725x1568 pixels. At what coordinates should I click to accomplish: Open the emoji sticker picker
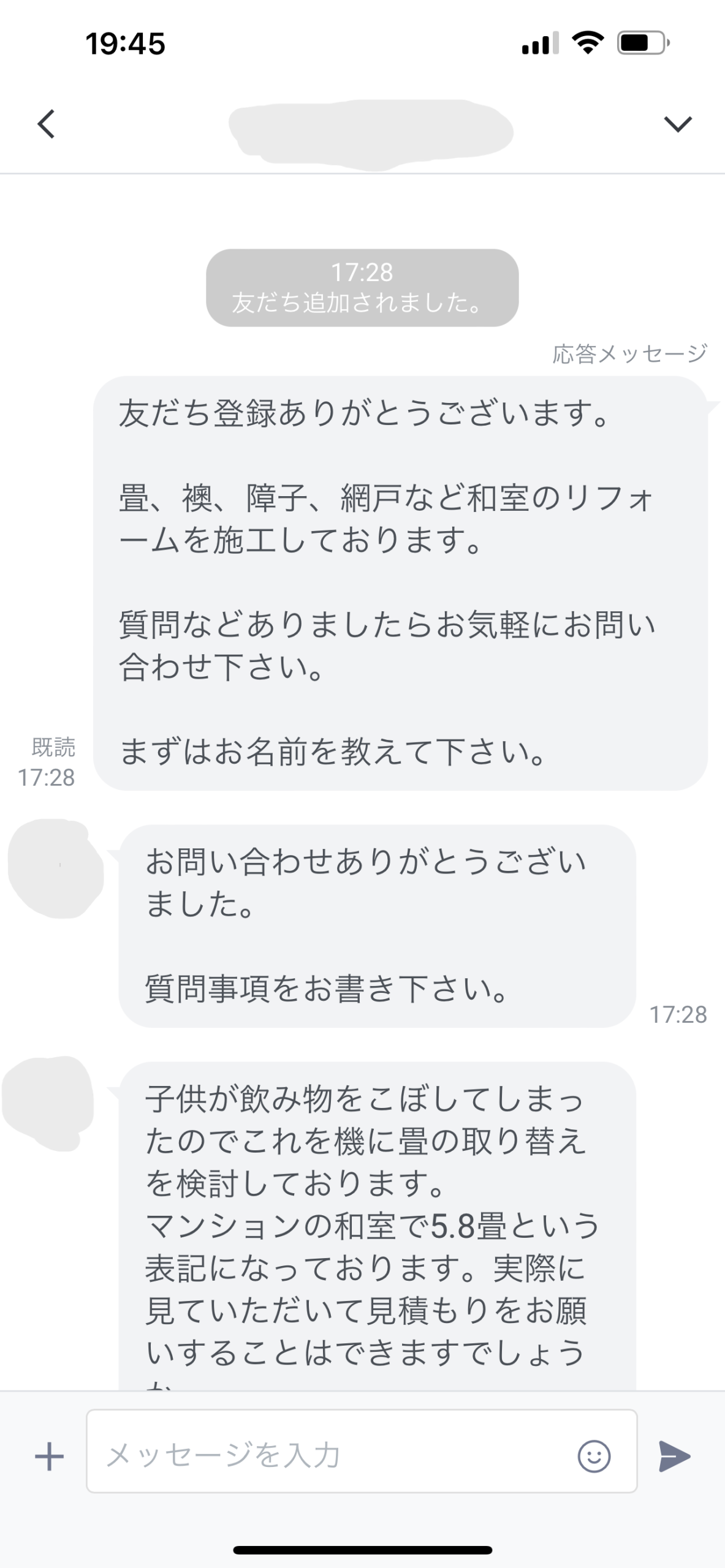click(594, 1455)
